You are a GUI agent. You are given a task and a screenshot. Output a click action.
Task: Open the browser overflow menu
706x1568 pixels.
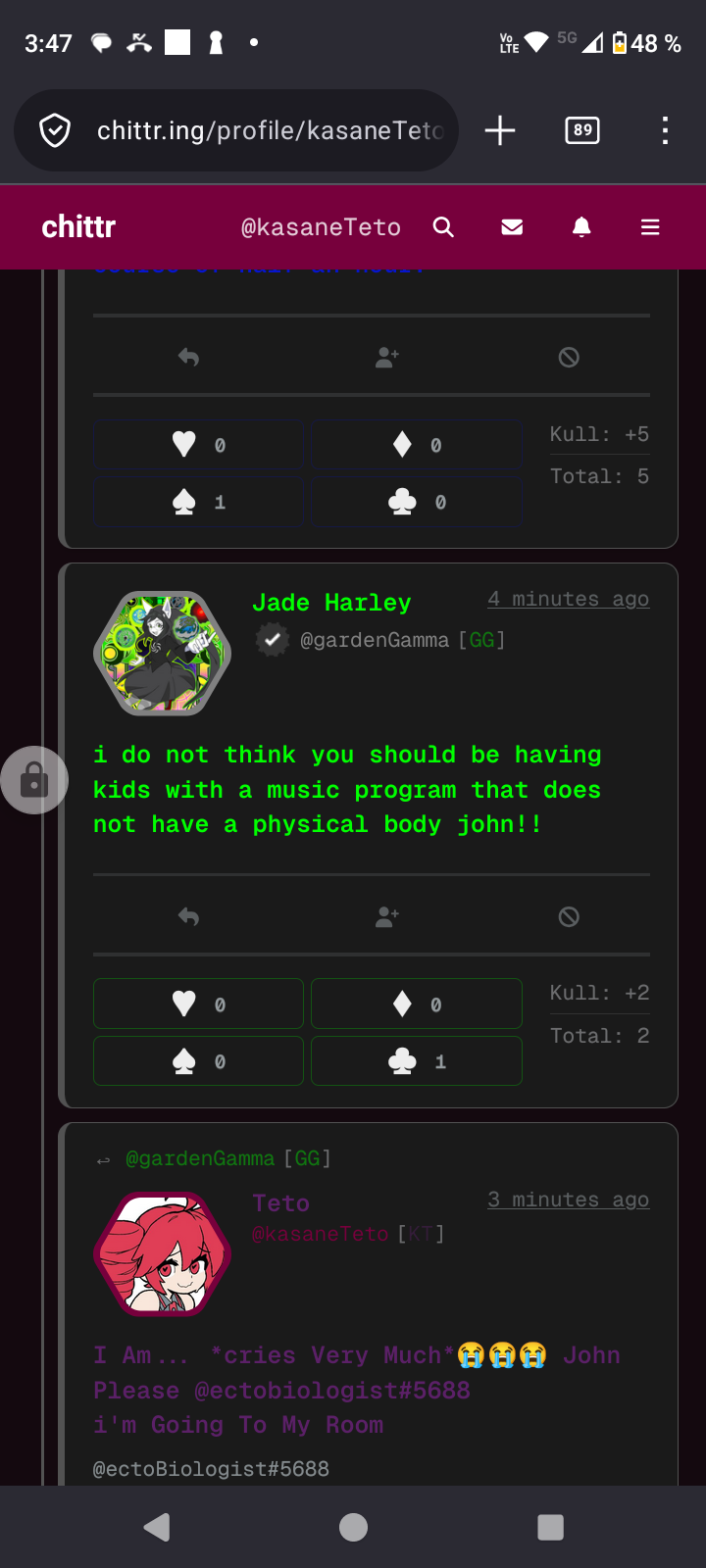665,130
